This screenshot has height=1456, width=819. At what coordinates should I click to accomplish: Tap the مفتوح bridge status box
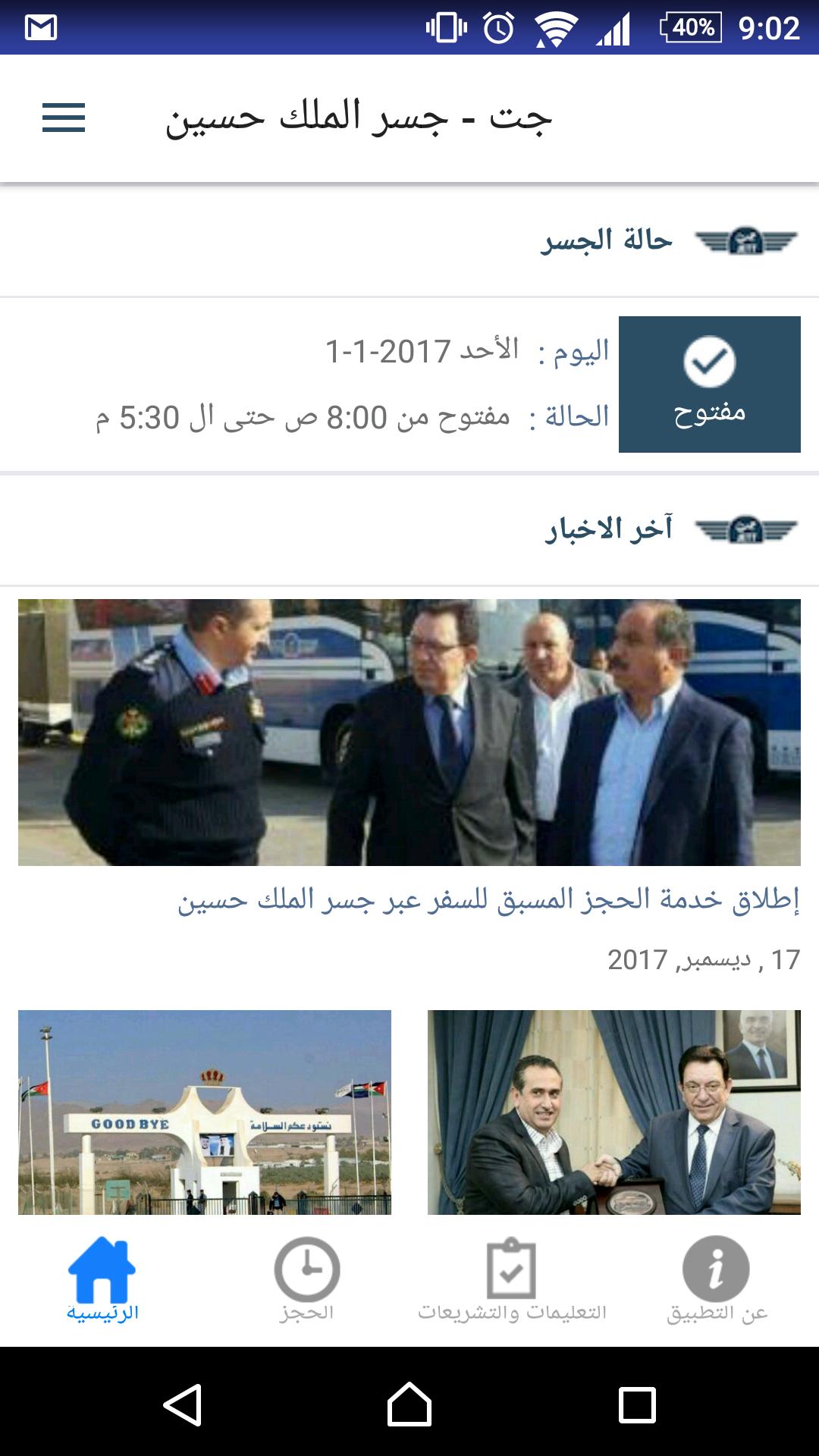[x=709, y=384]
